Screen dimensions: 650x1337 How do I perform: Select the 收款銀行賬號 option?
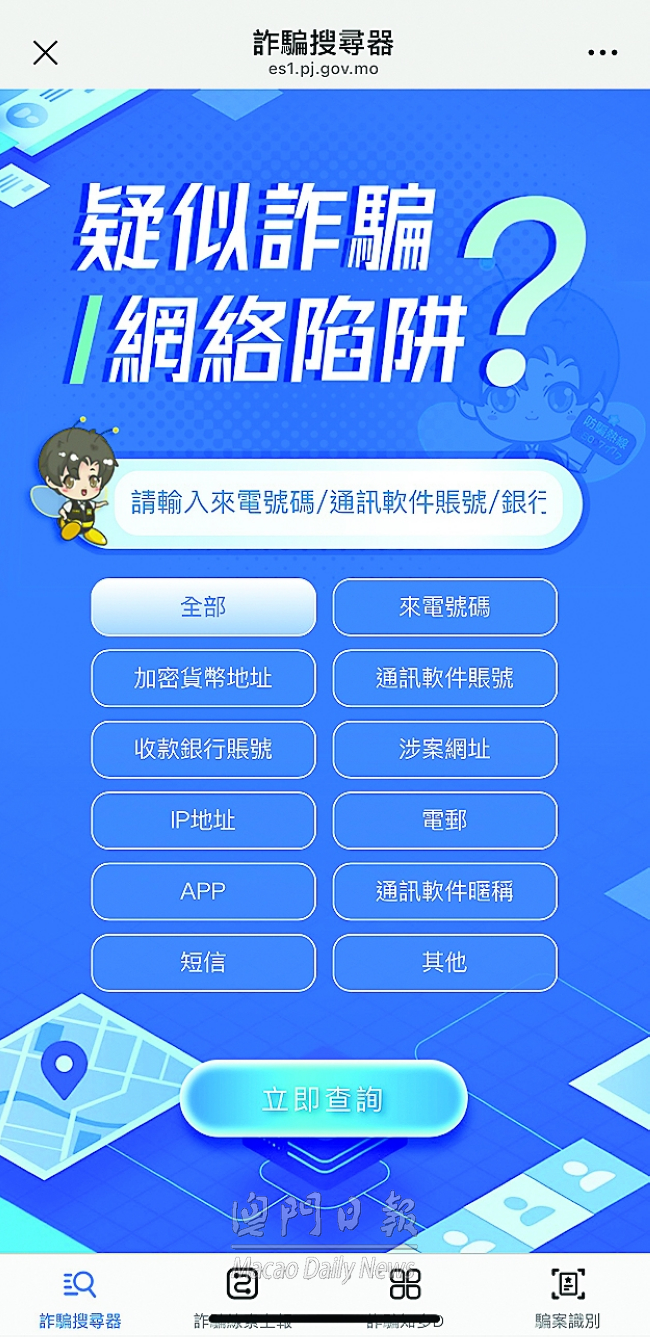[x=203, y=749]
